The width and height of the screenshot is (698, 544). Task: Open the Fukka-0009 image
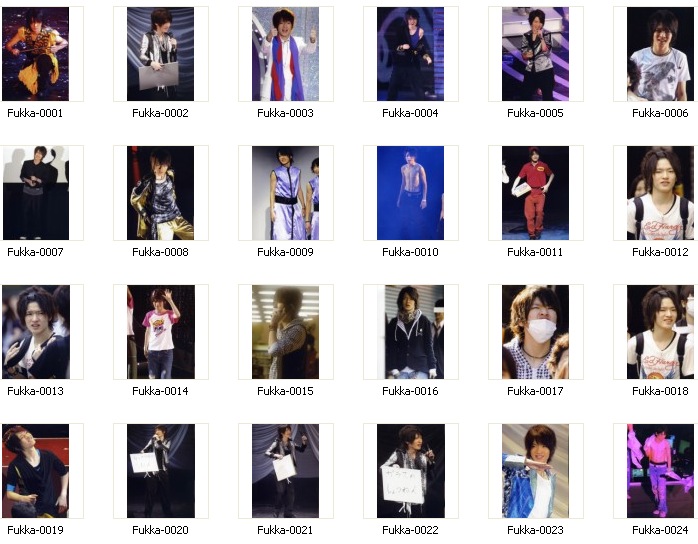[x=285, y=193]
